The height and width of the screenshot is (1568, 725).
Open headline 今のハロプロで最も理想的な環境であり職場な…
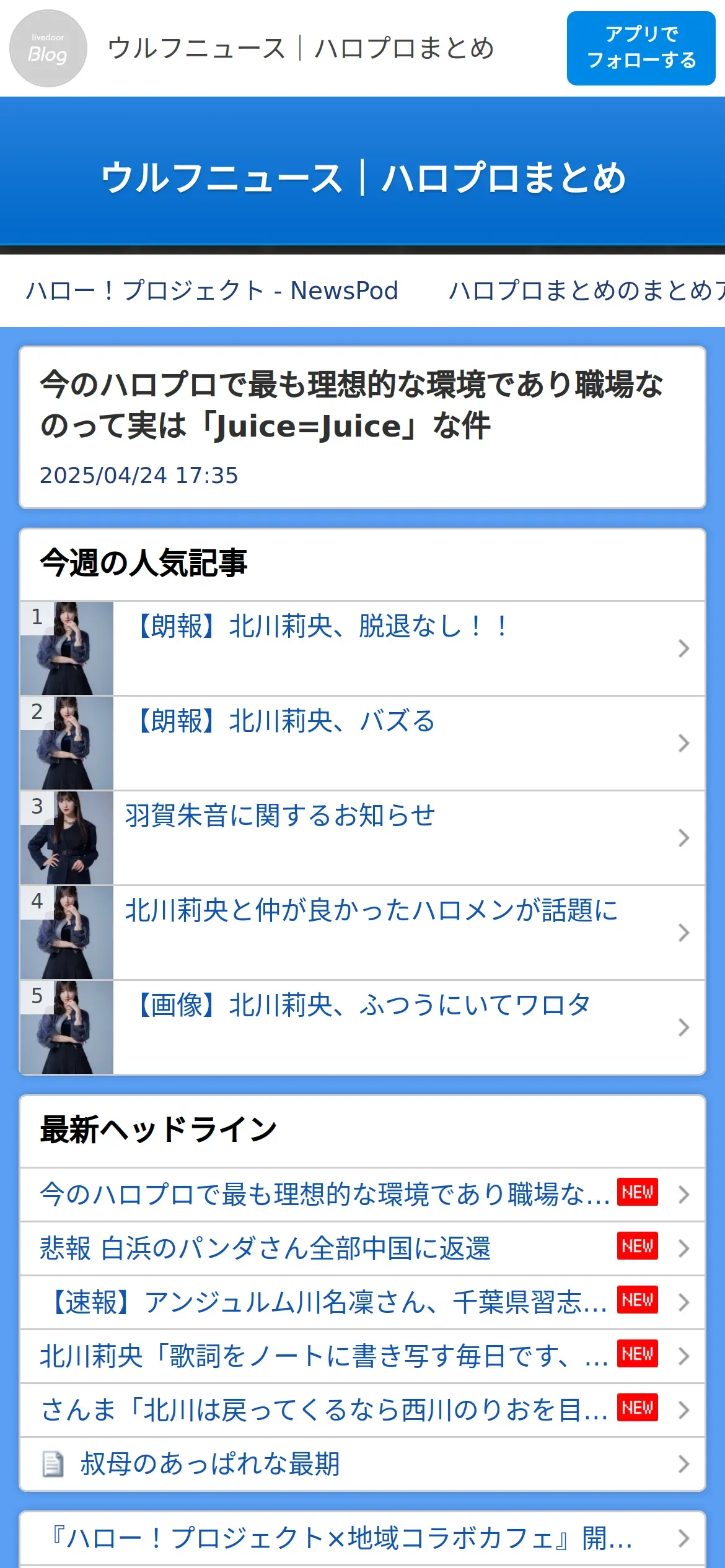coord(325,1195)
